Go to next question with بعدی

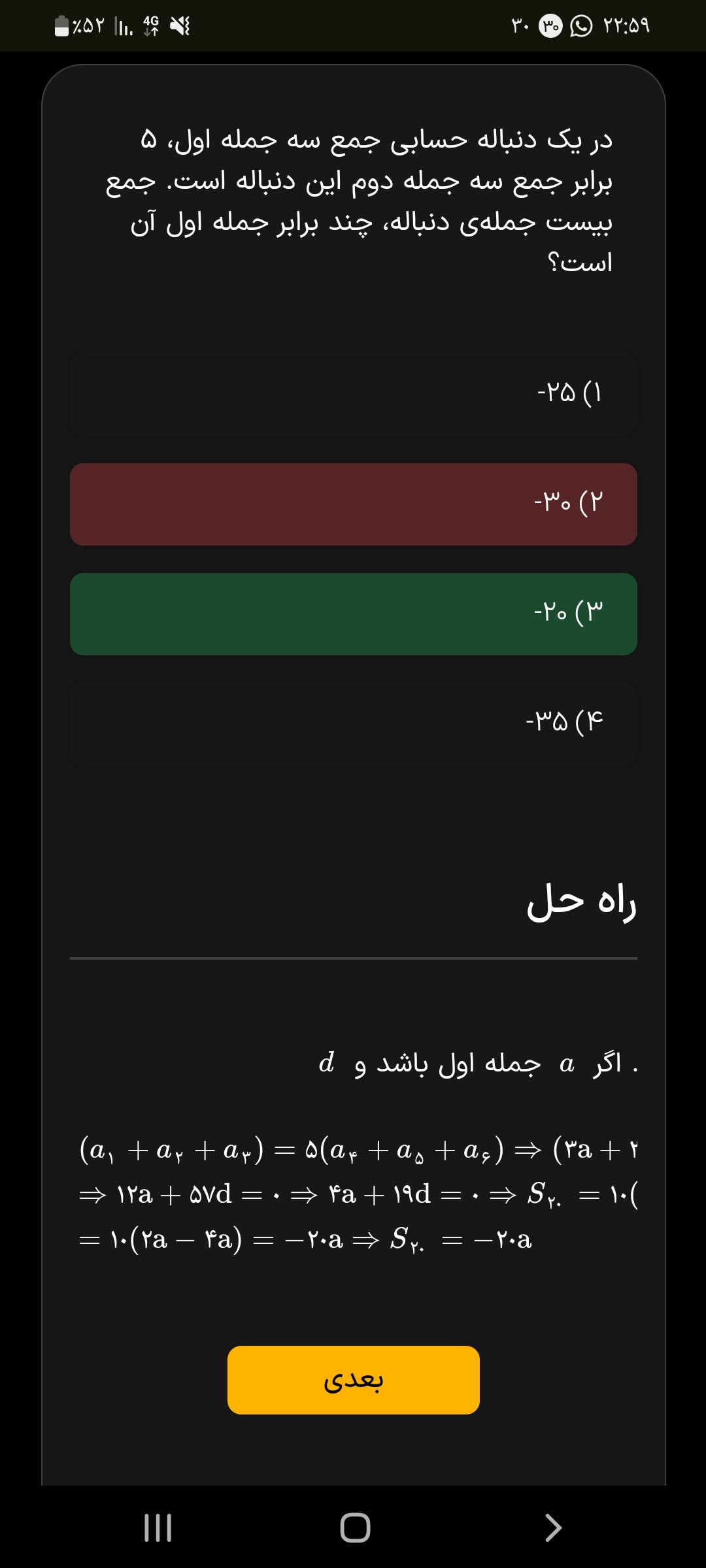353,1380
